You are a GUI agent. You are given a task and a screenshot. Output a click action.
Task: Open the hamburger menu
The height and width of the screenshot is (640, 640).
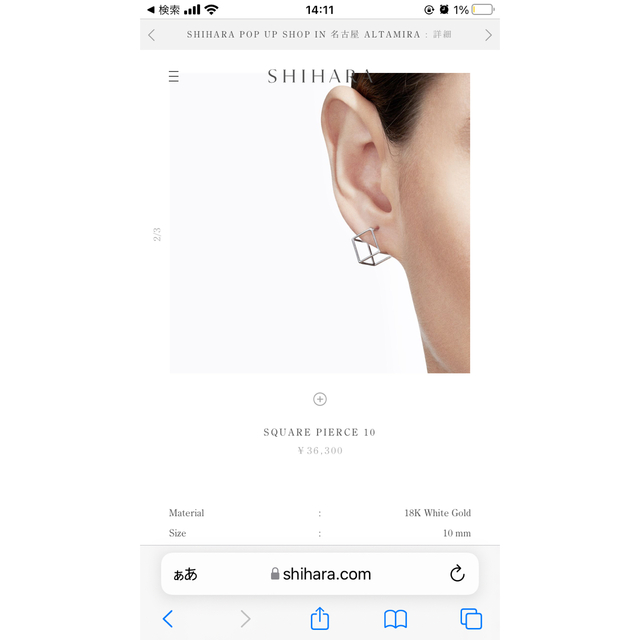[174, 76]
